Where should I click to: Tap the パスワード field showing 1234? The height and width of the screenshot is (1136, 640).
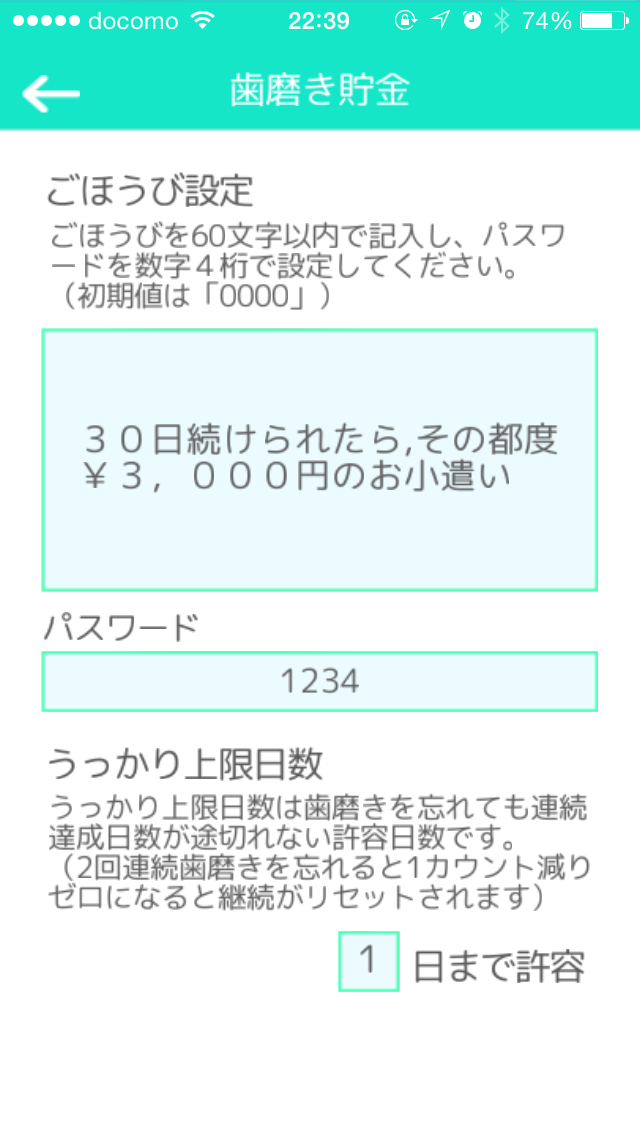320,682
